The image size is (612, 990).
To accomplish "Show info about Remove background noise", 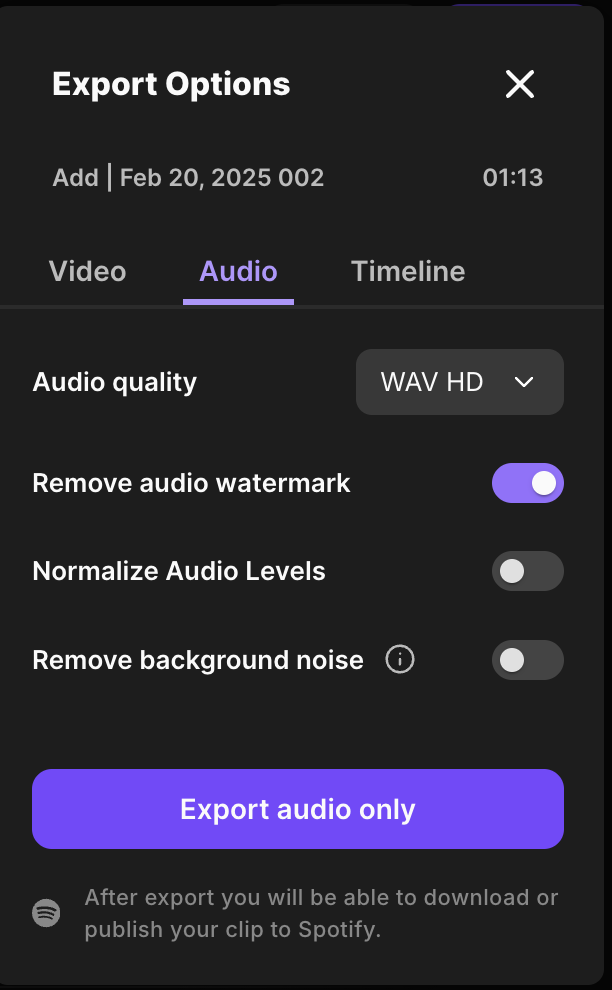I will pos(400,660).
